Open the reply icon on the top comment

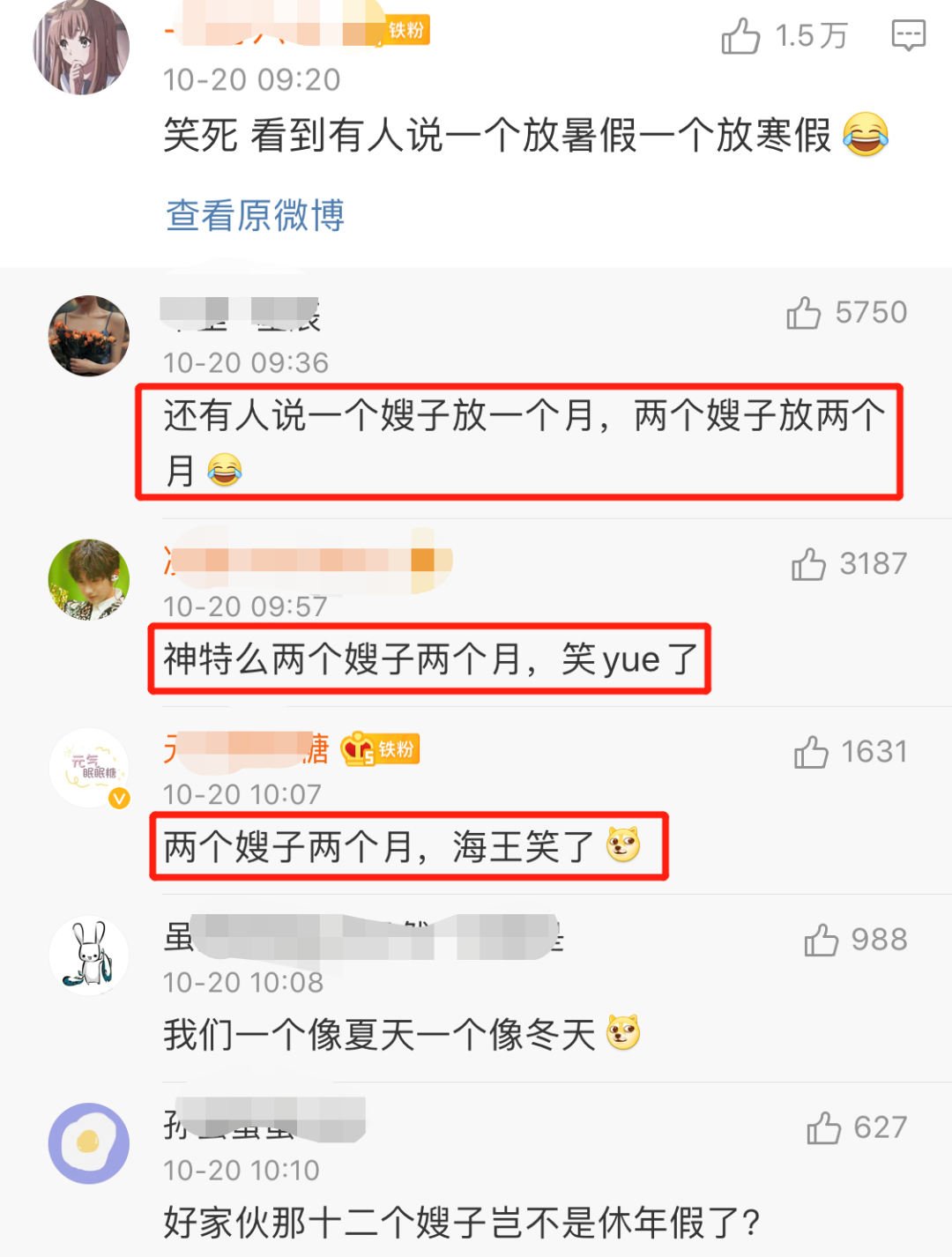click(908, 36)
